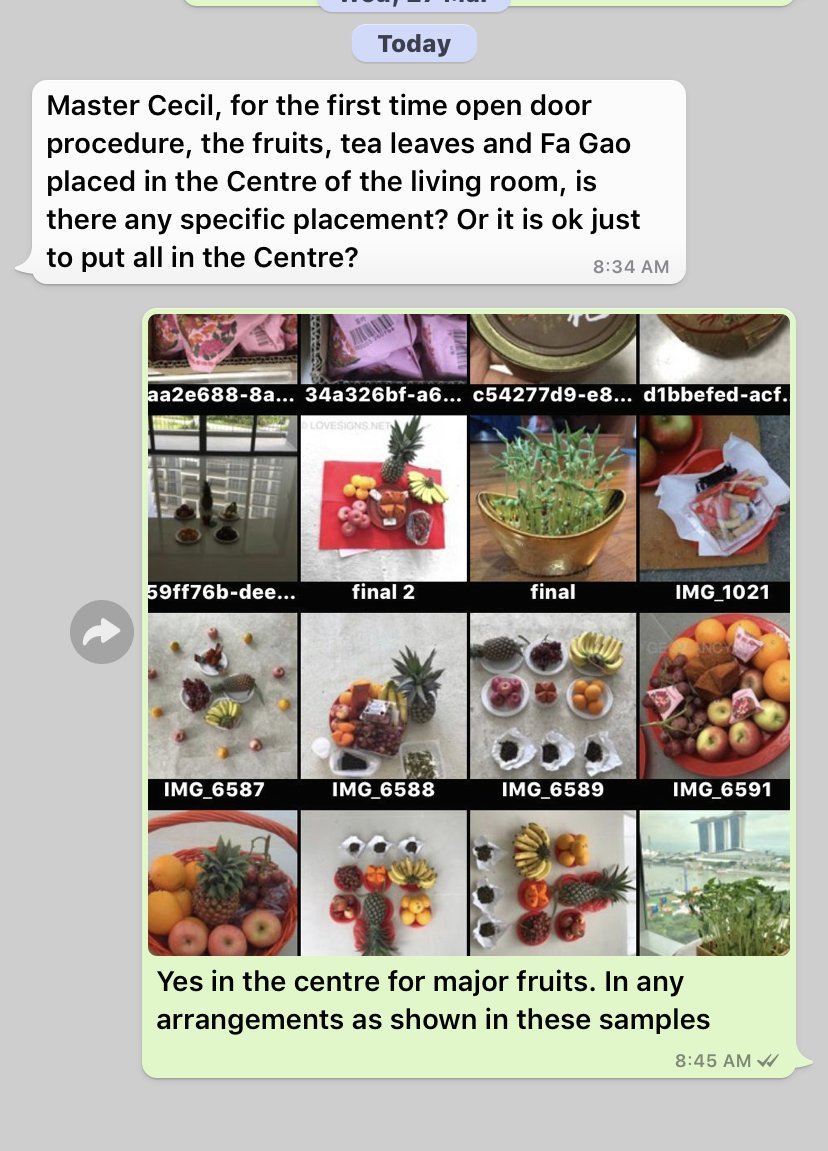This screenshot has width=828, height=1151.
Task: Open the fruit arrangement samples image
Action: (x=468, y=634)
